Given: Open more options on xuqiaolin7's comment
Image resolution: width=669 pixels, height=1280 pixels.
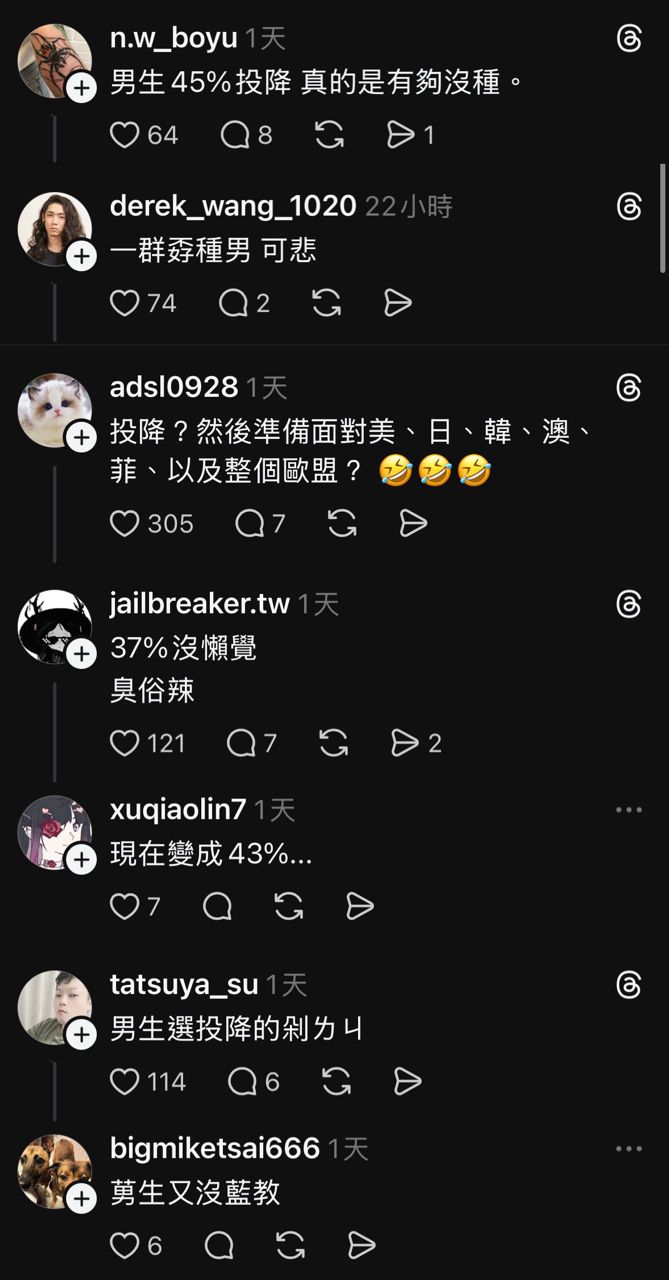Looking at the screenshot, I should tap(629, 810).
